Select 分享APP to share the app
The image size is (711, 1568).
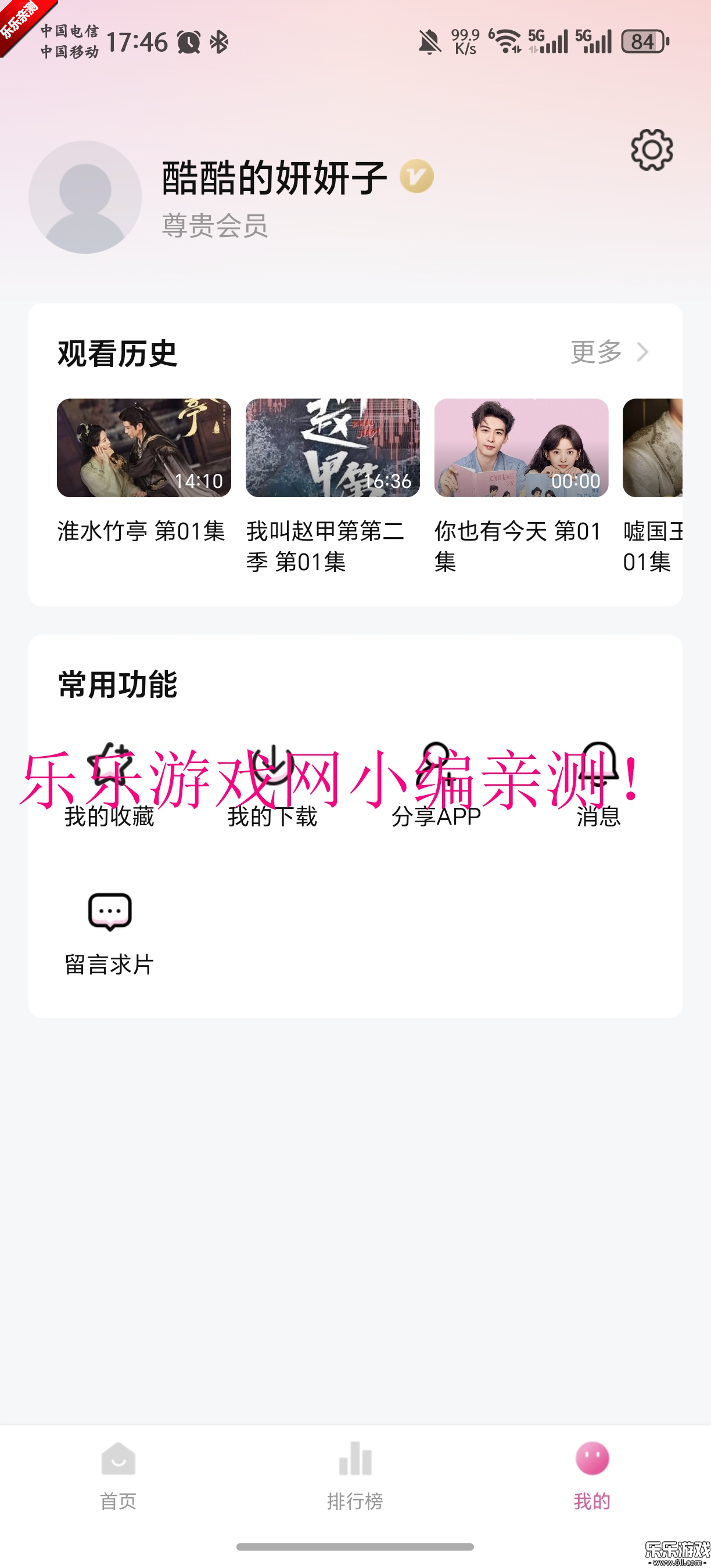(436, 785)
